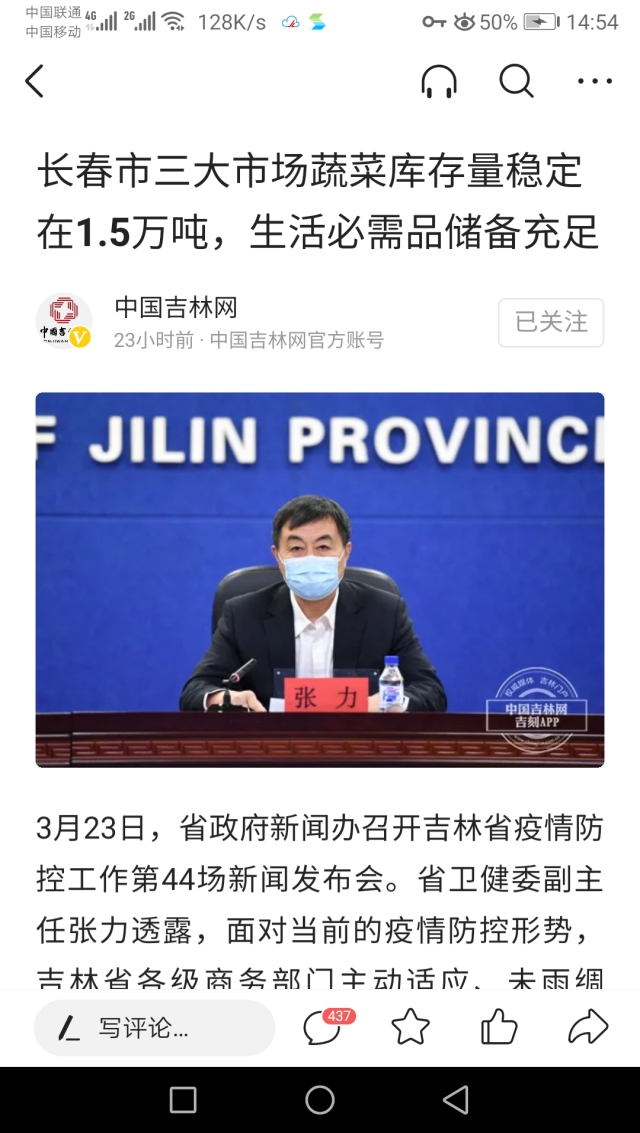Open recent apps from the navigation bar

point(183,1100)
